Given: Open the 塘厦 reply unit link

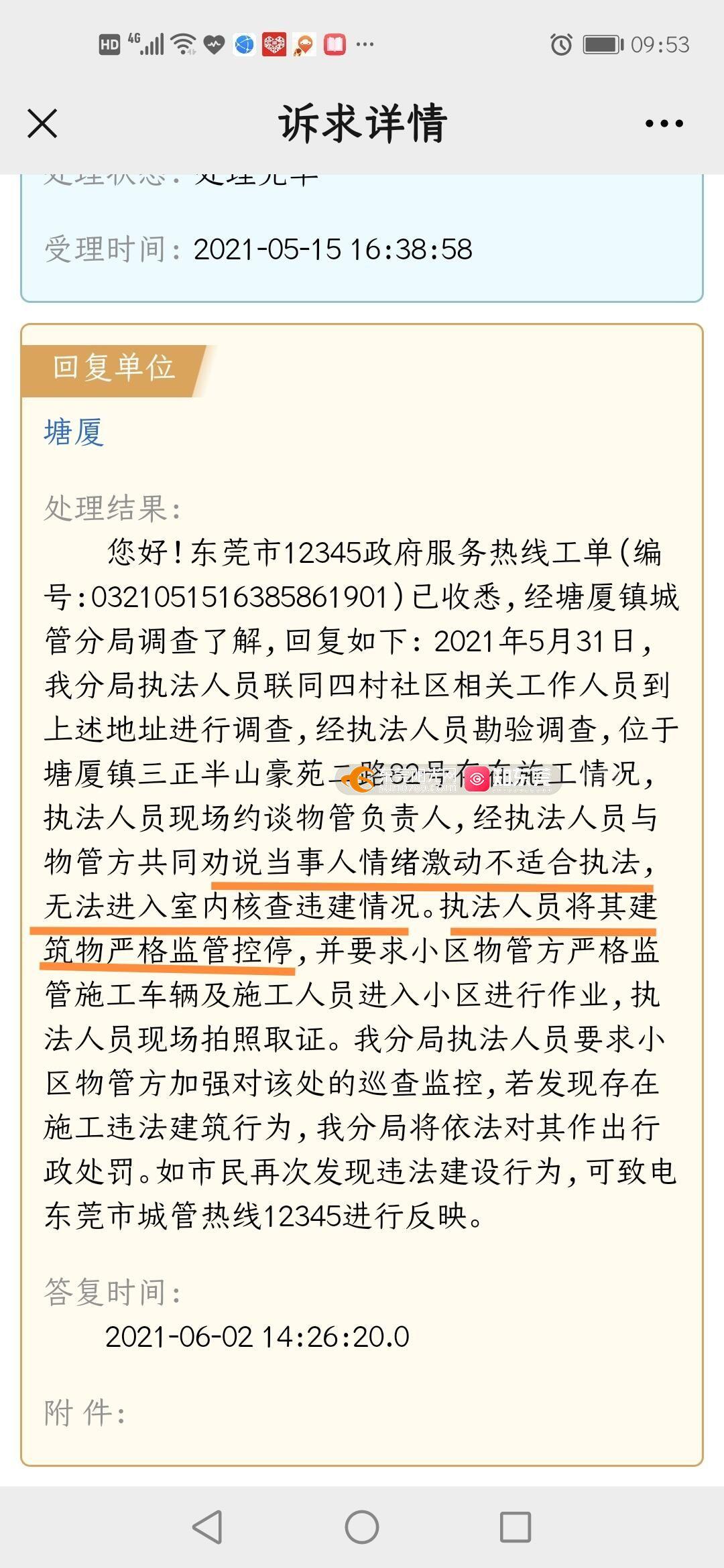Looking at the screenshot, I should (74, 432).
